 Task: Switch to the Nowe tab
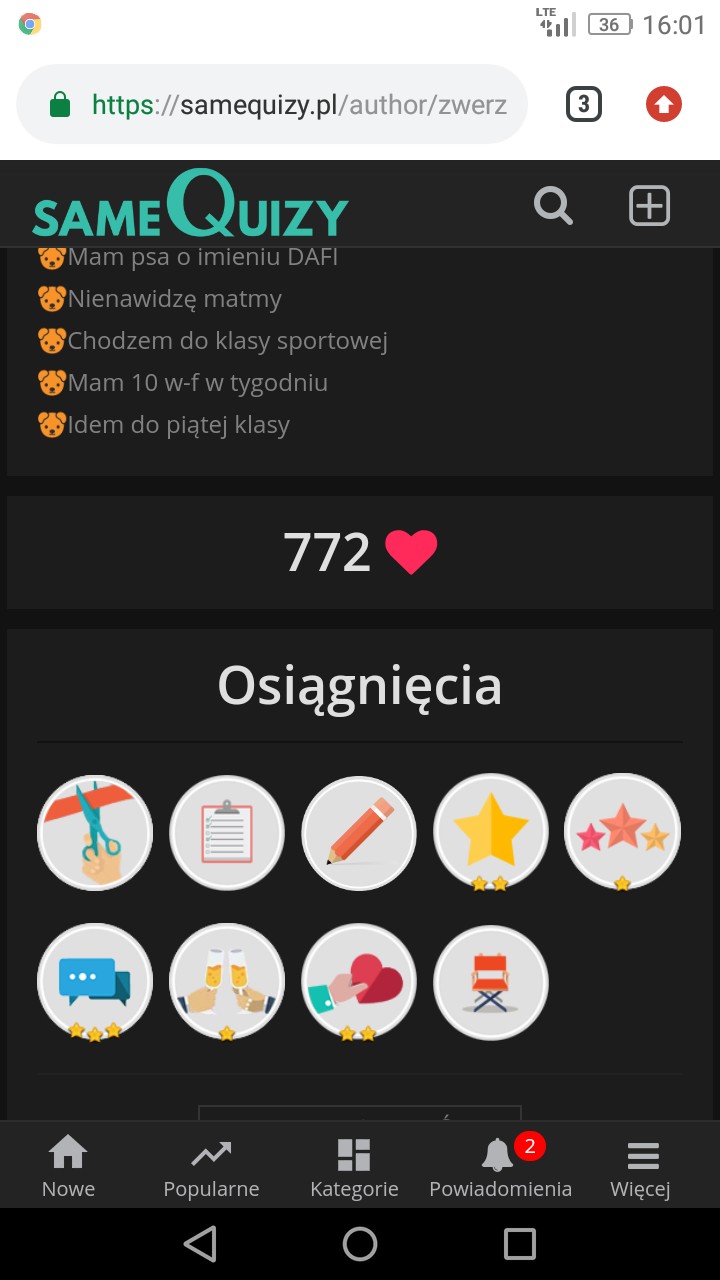pos(68,1165)
